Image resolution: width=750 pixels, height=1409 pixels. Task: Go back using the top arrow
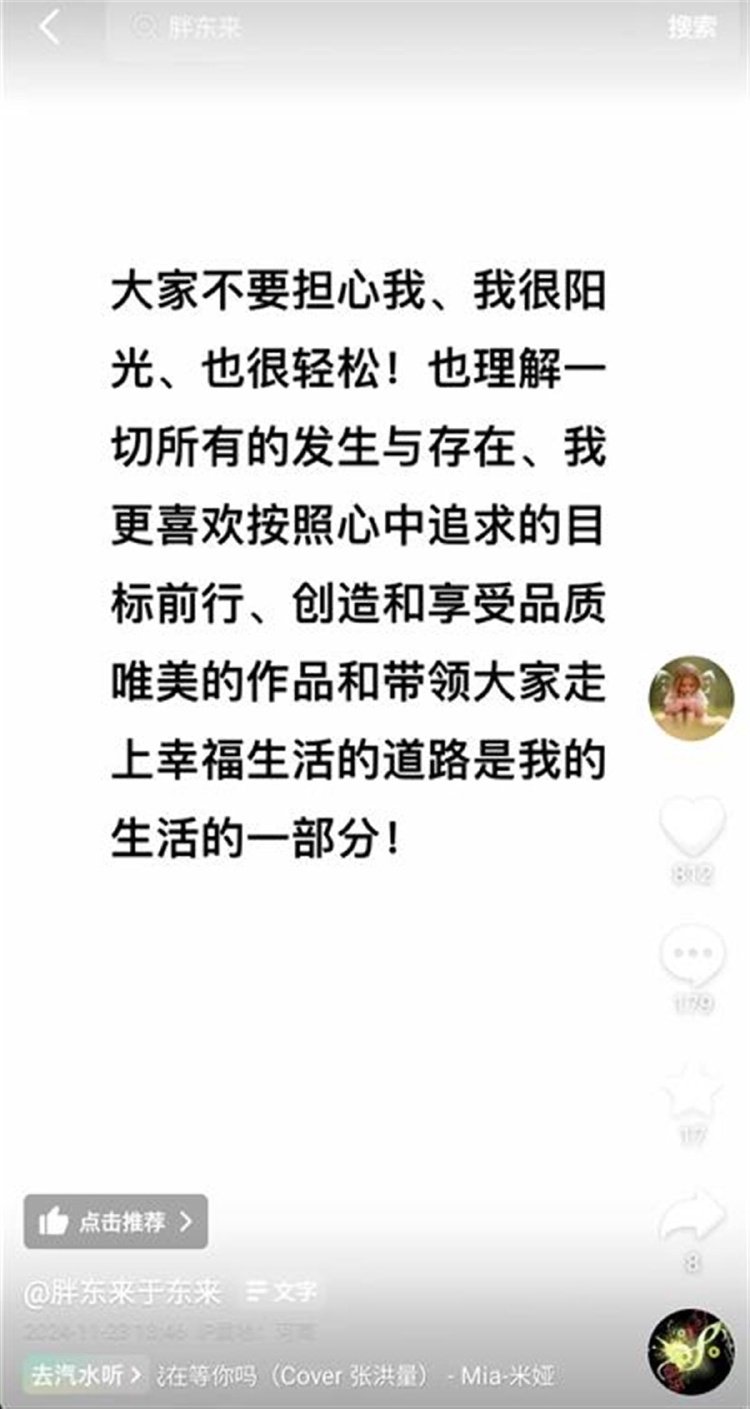coord(49,27)
